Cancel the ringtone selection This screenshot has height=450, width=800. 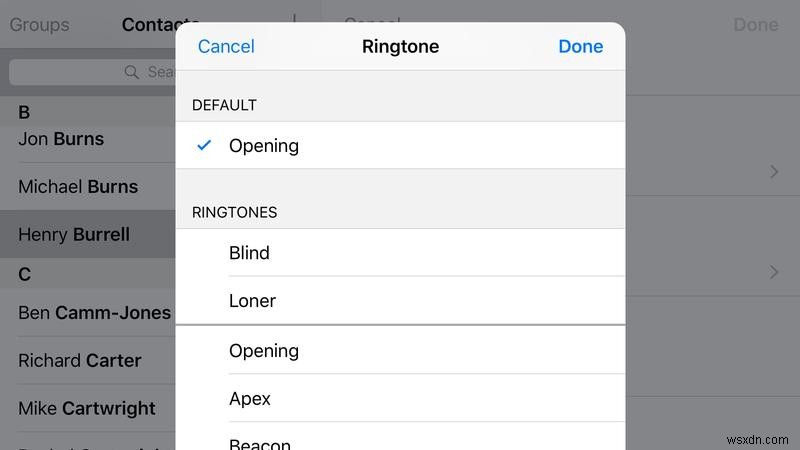click(226, 46)
